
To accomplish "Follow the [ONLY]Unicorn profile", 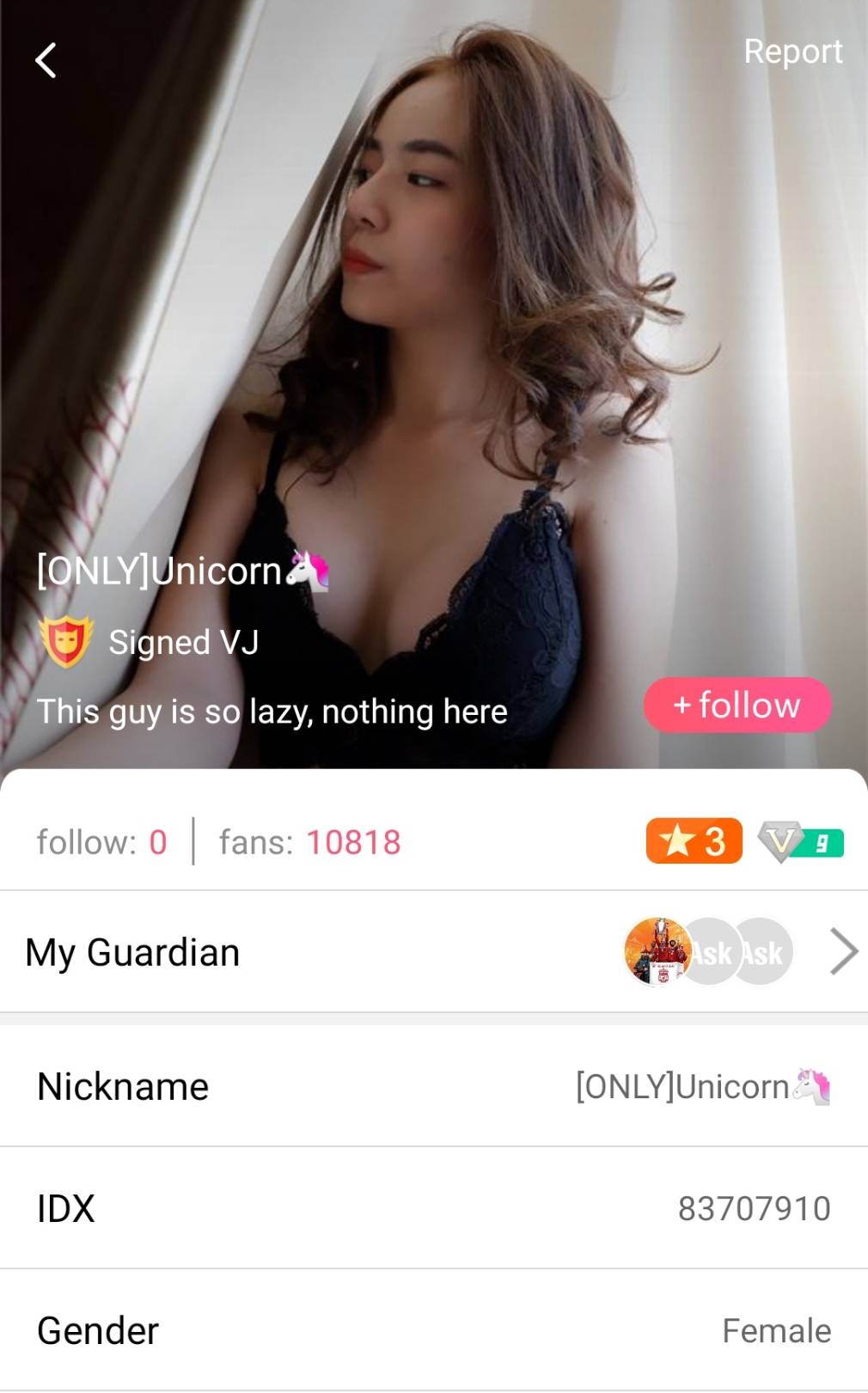I will click(737, 706).
